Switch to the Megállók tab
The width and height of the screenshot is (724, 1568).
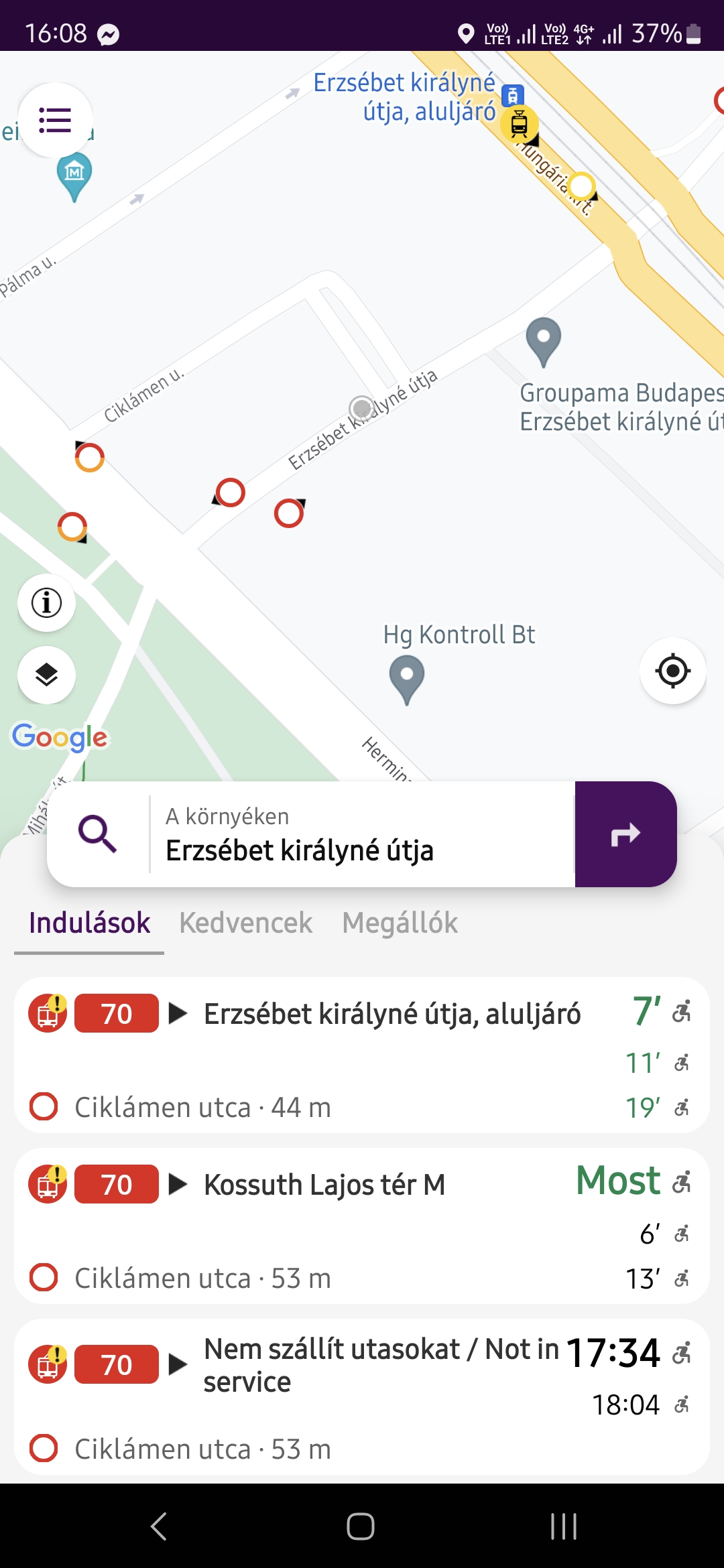click(400, 923)
